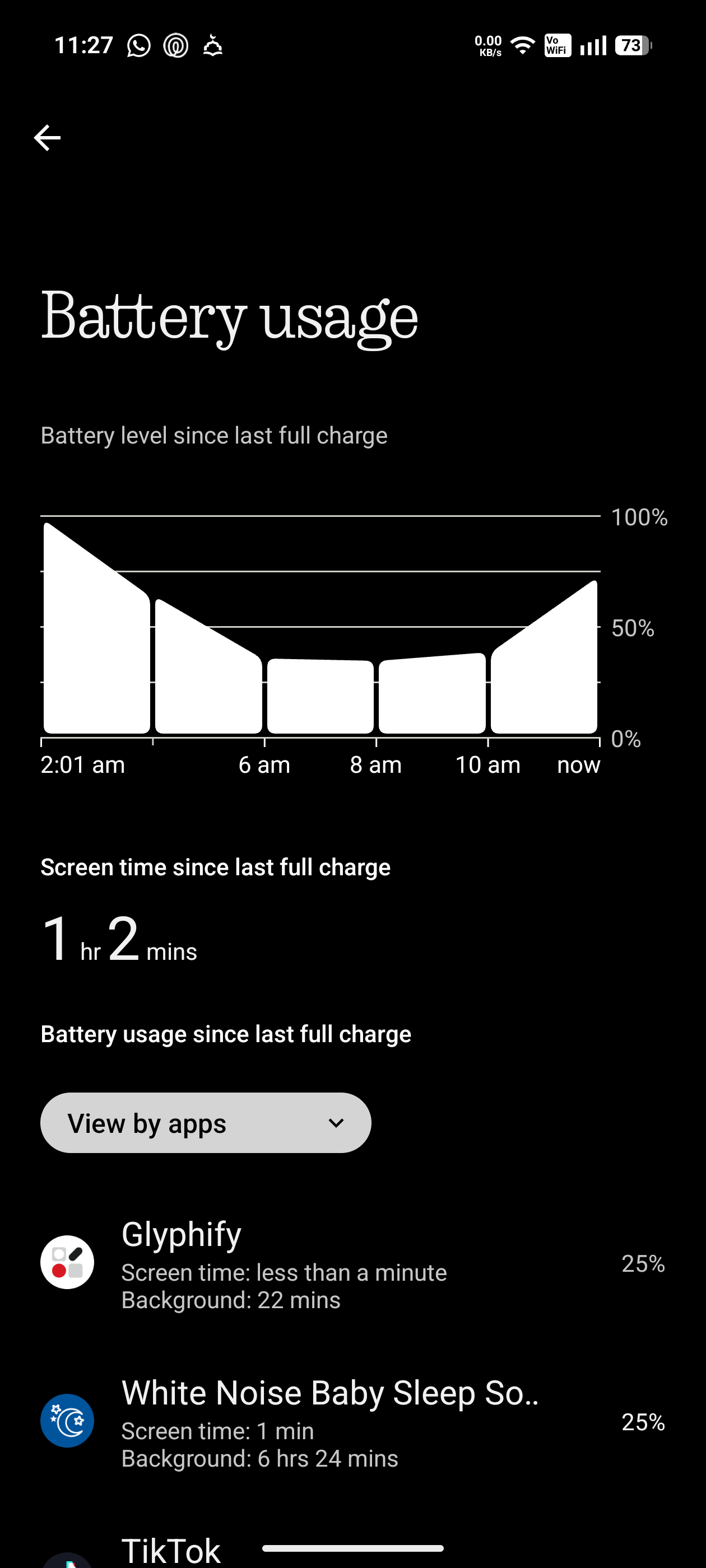The width and height of the screenshot is (706, 1568).
Task: Open Glyphify battery usage details
Action: 352,1263
